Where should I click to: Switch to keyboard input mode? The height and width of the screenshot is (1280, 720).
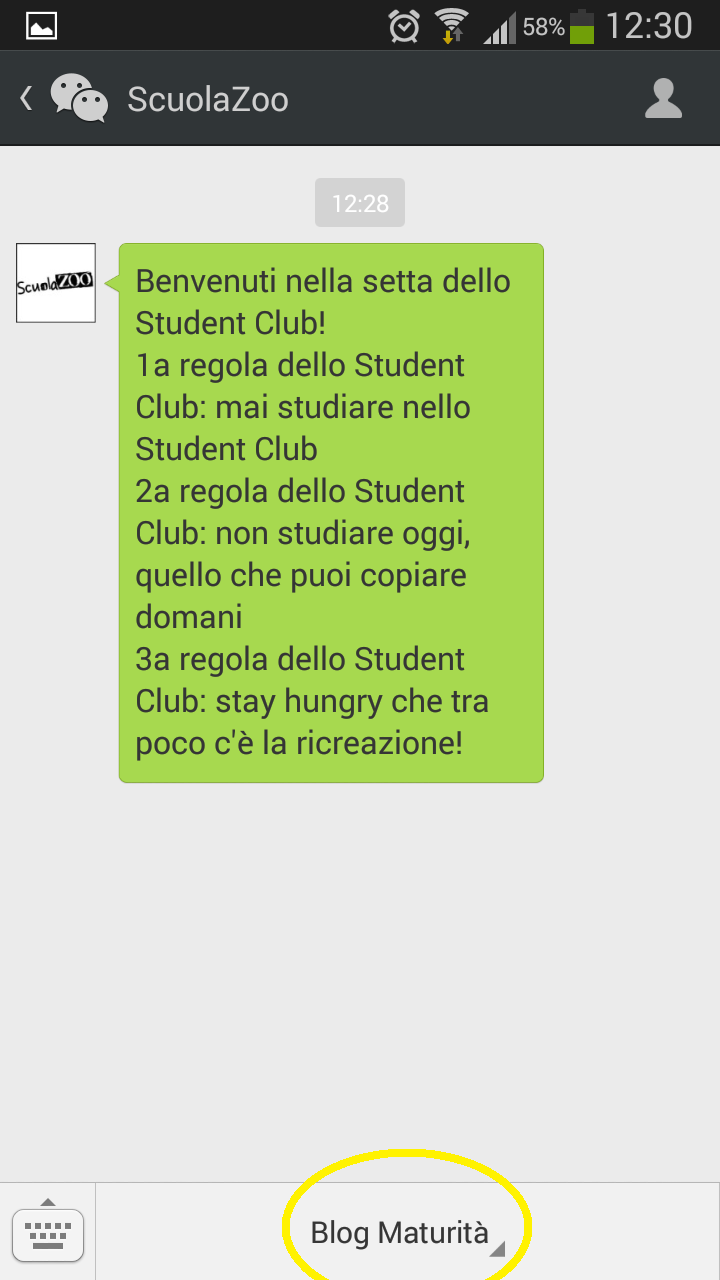[47, 1232]
